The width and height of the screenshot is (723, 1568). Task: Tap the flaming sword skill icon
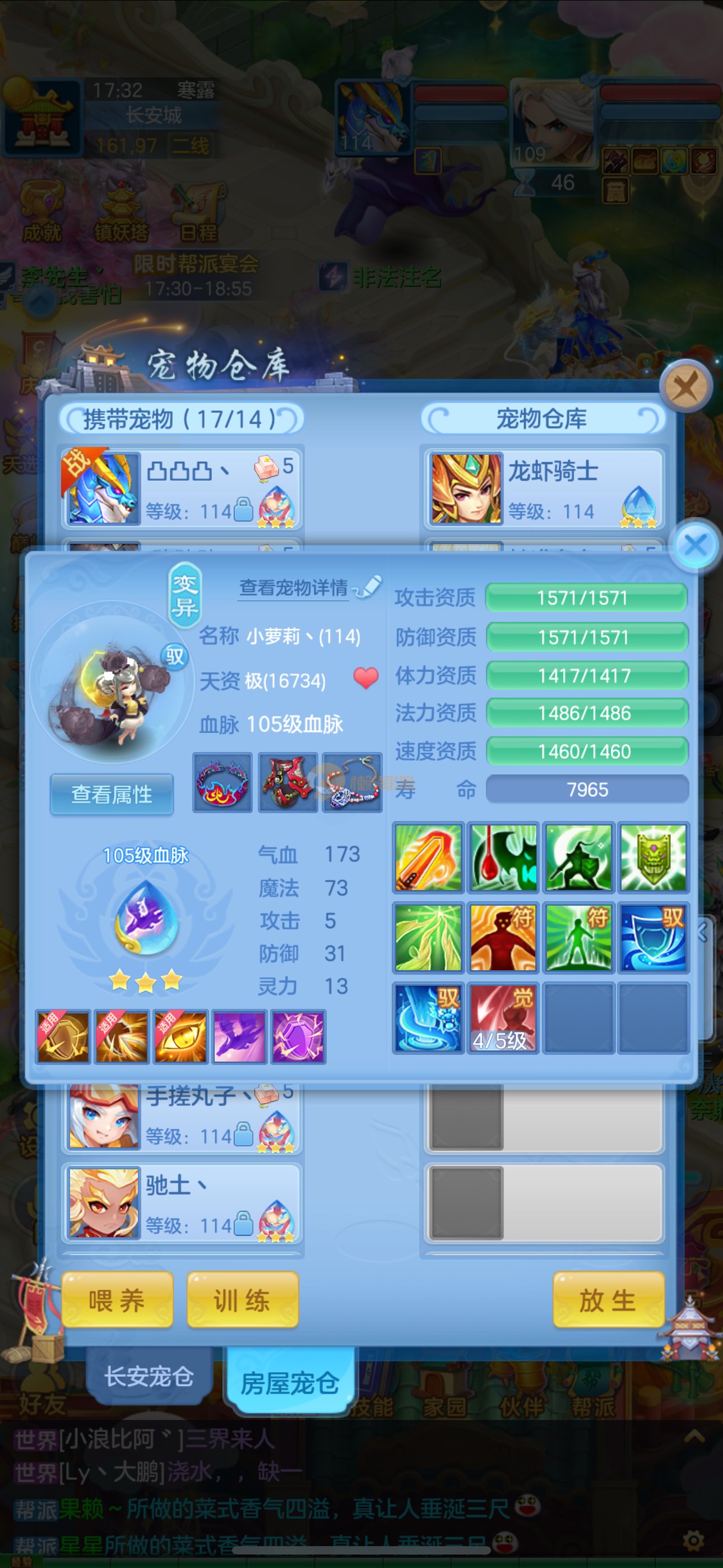[428, 857]
